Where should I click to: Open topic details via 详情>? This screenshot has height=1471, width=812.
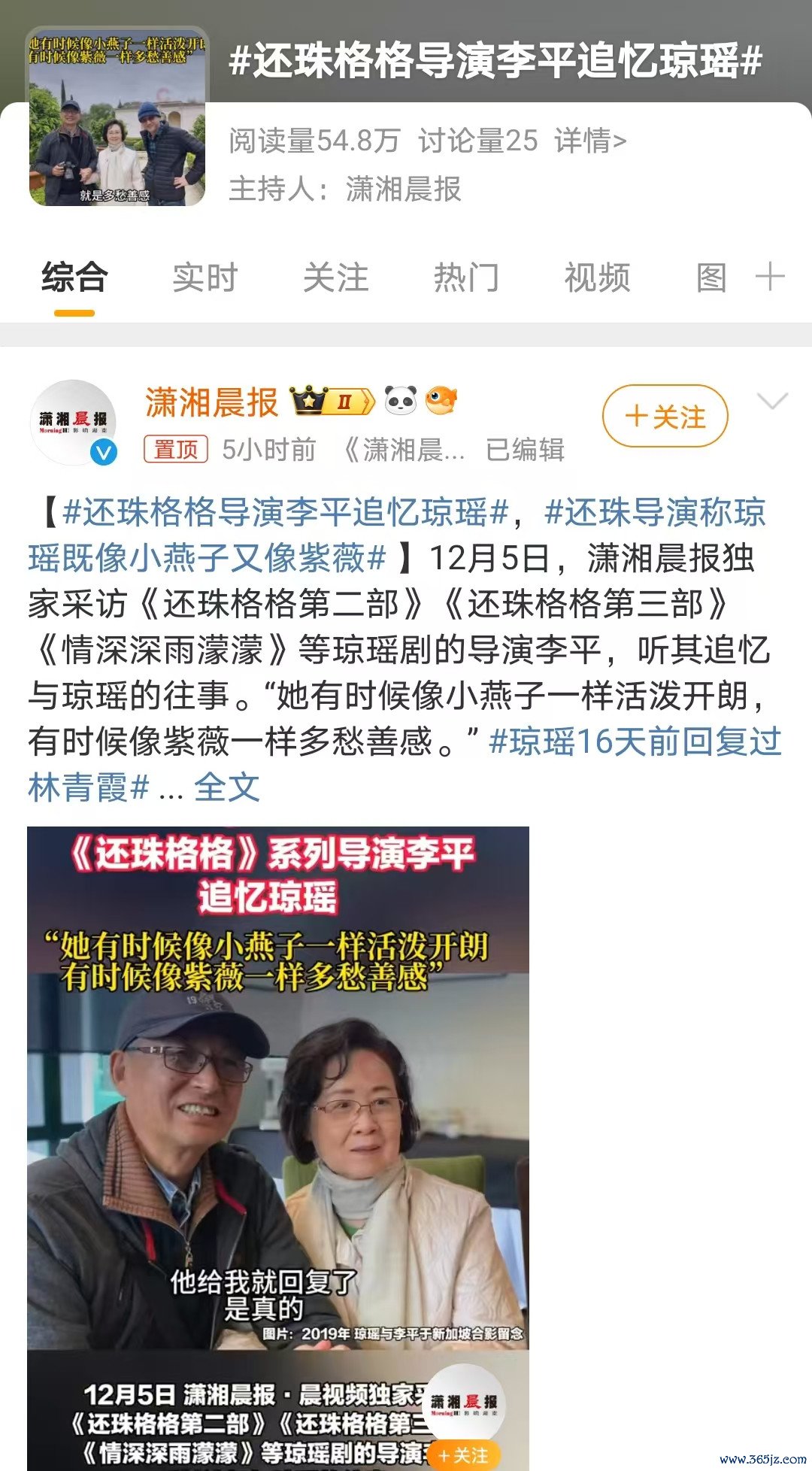pos(590,141)
